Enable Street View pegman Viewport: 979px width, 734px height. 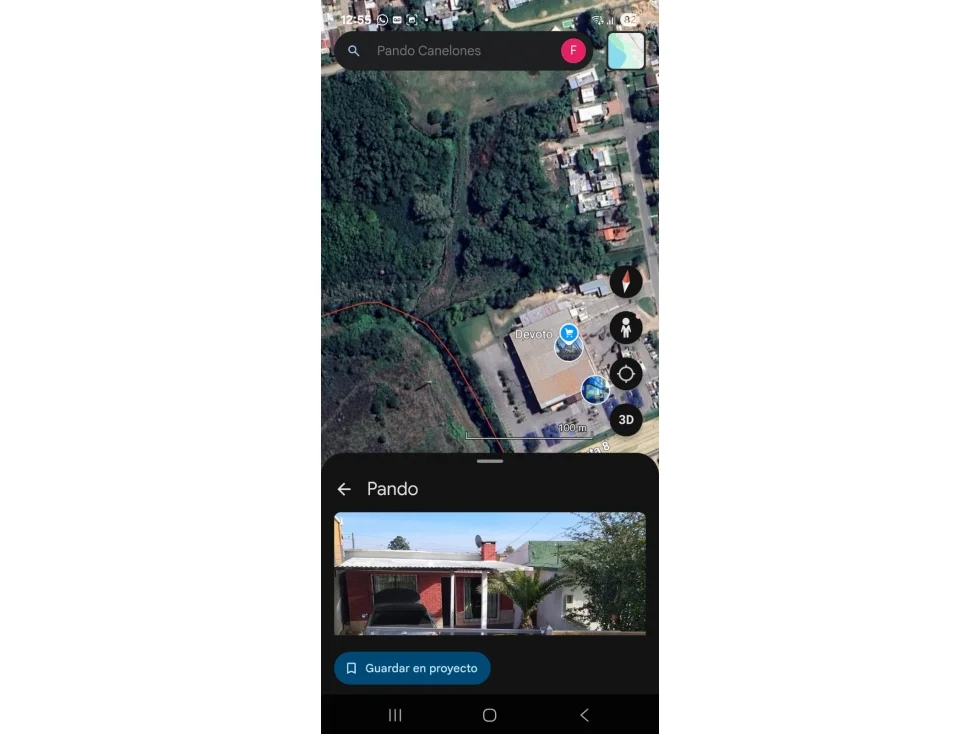(626, 328)
